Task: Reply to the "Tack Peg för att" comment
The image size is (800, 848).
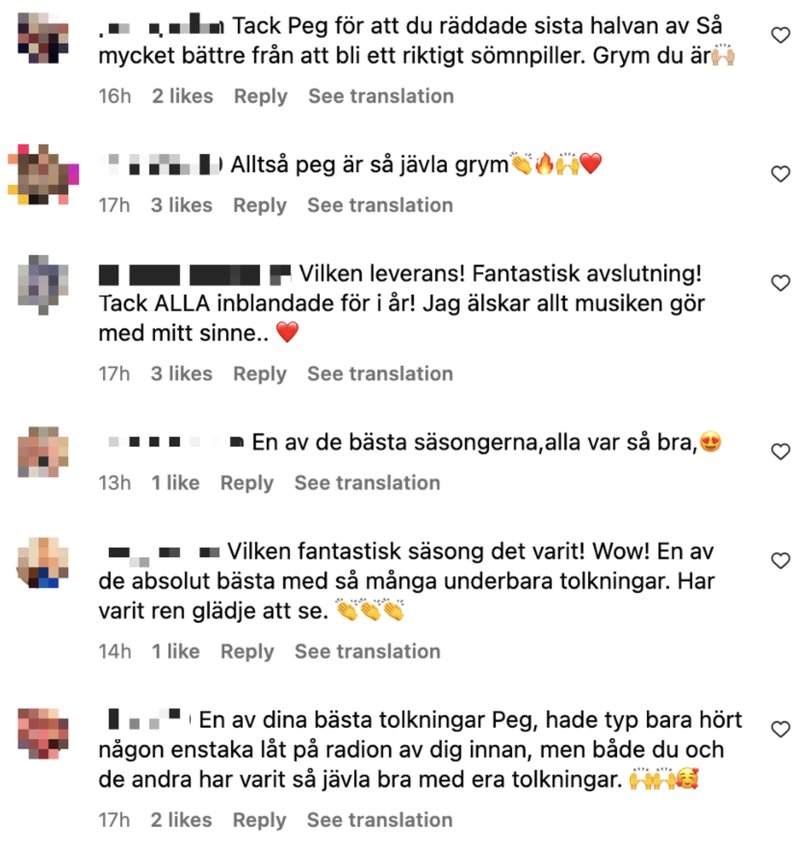Action: click(x=260, y=96)
